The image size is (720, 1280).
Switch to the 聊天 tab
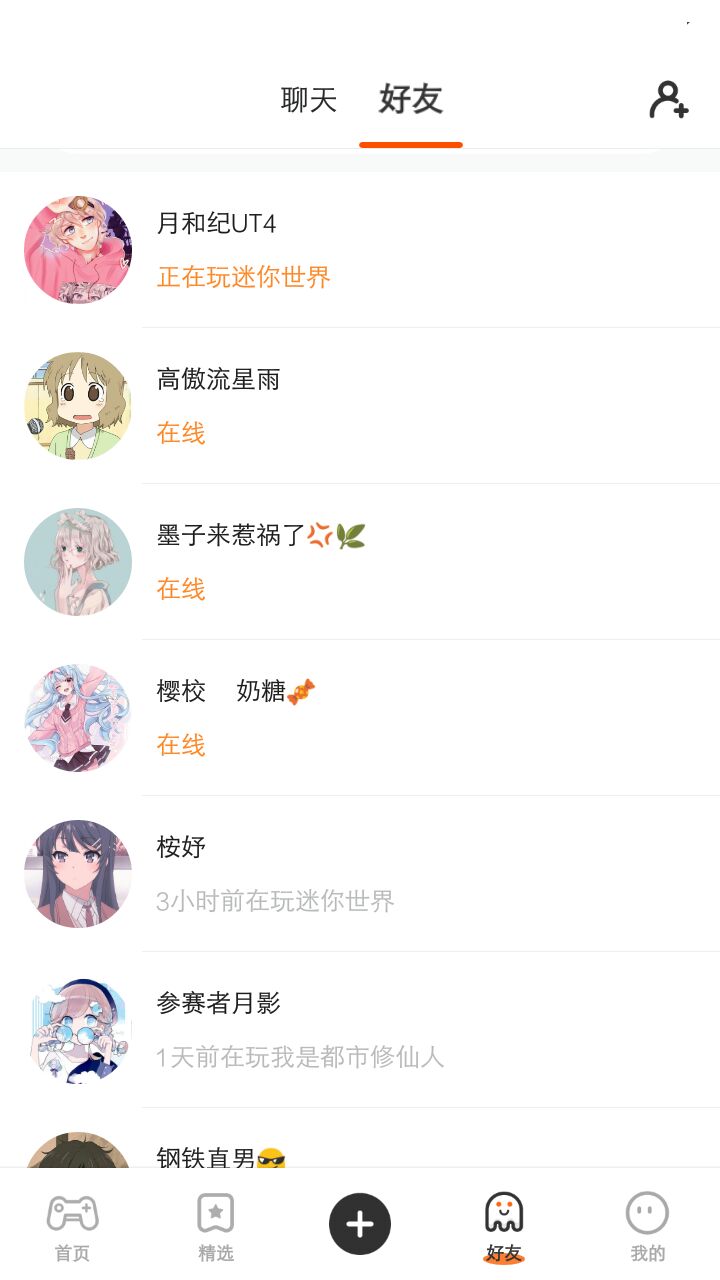click(309, 100)
